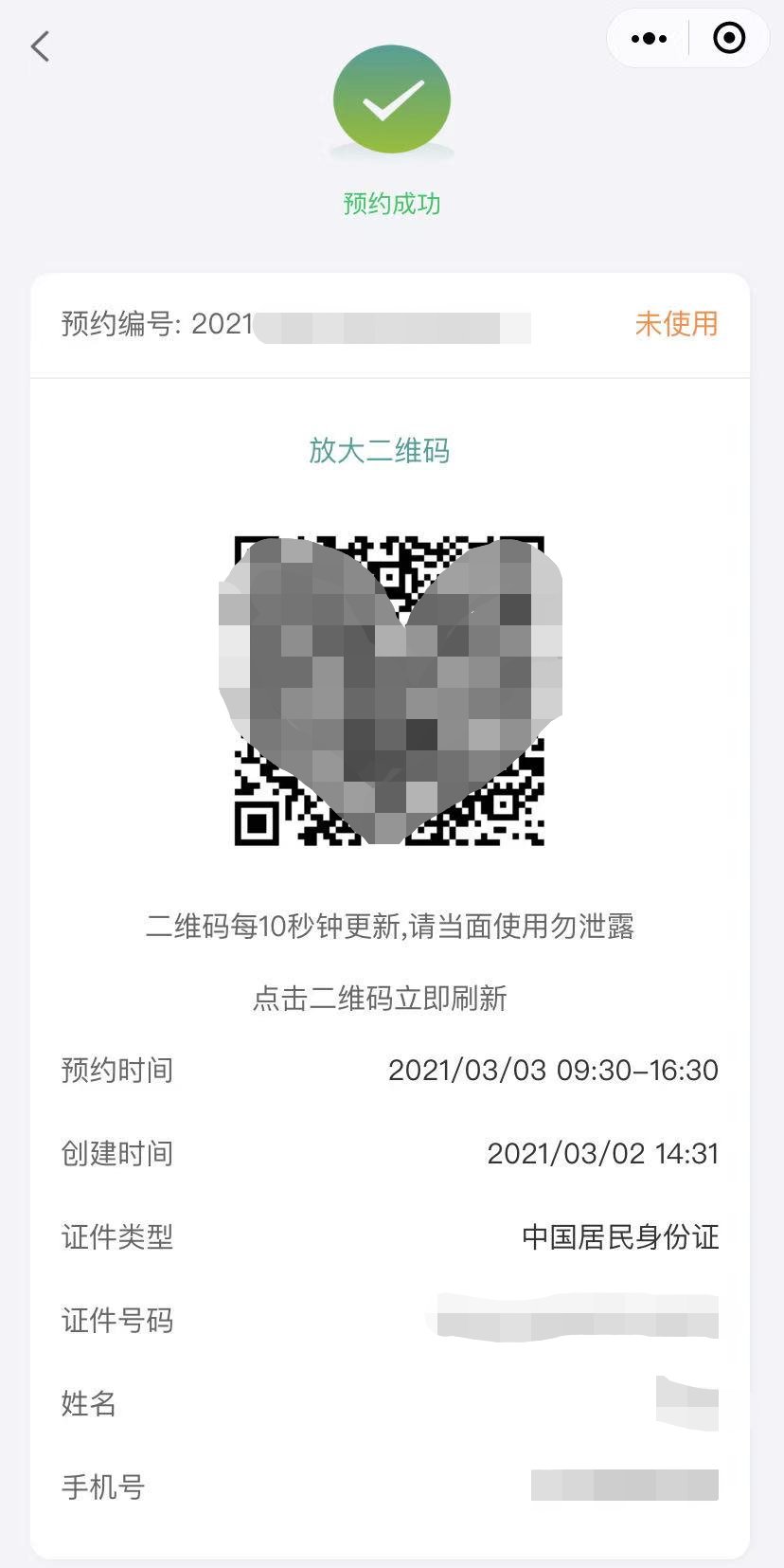Refresh the QR code by tapping it
Viewport: 784px width, 1568px height.
pos(389,691)
